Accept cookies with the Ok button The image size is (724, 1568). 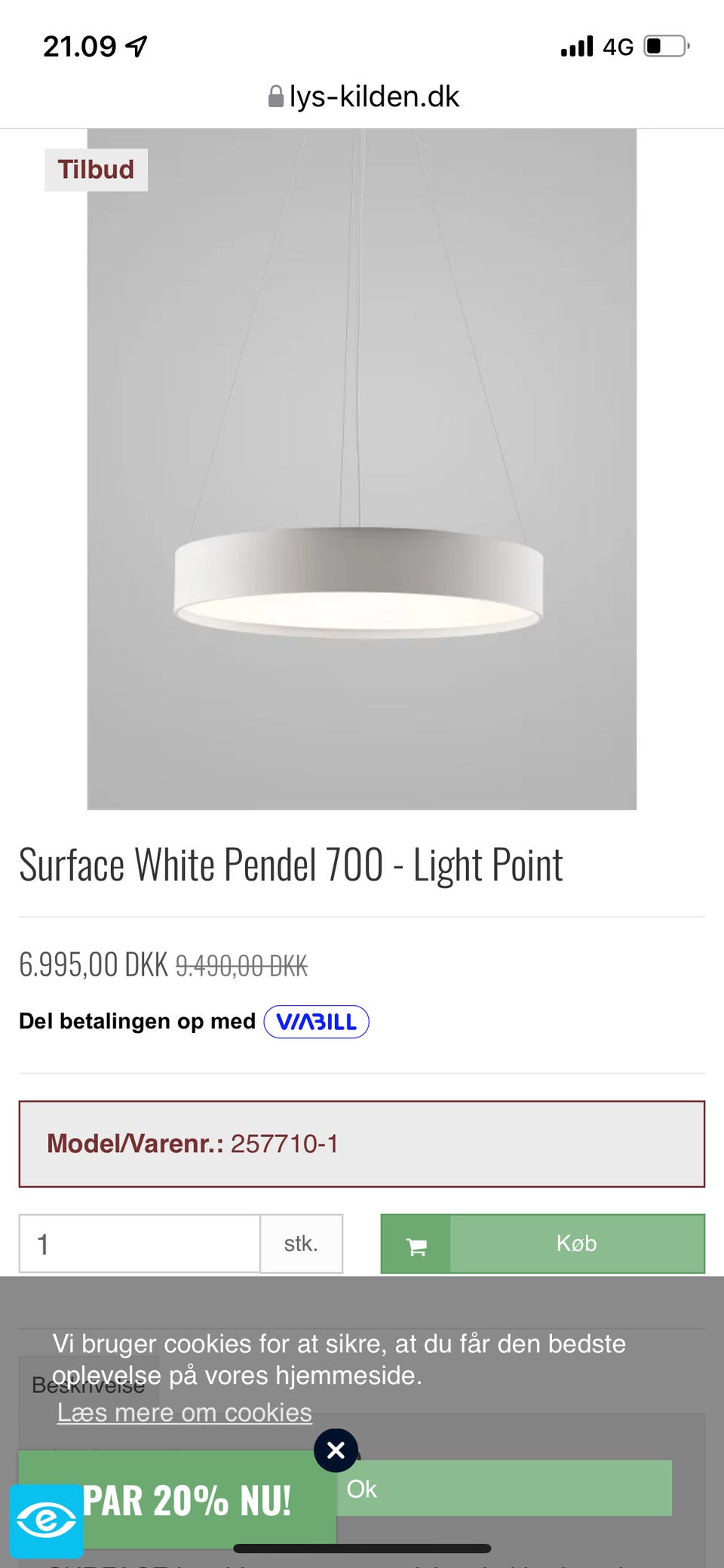pos(505,1488)
